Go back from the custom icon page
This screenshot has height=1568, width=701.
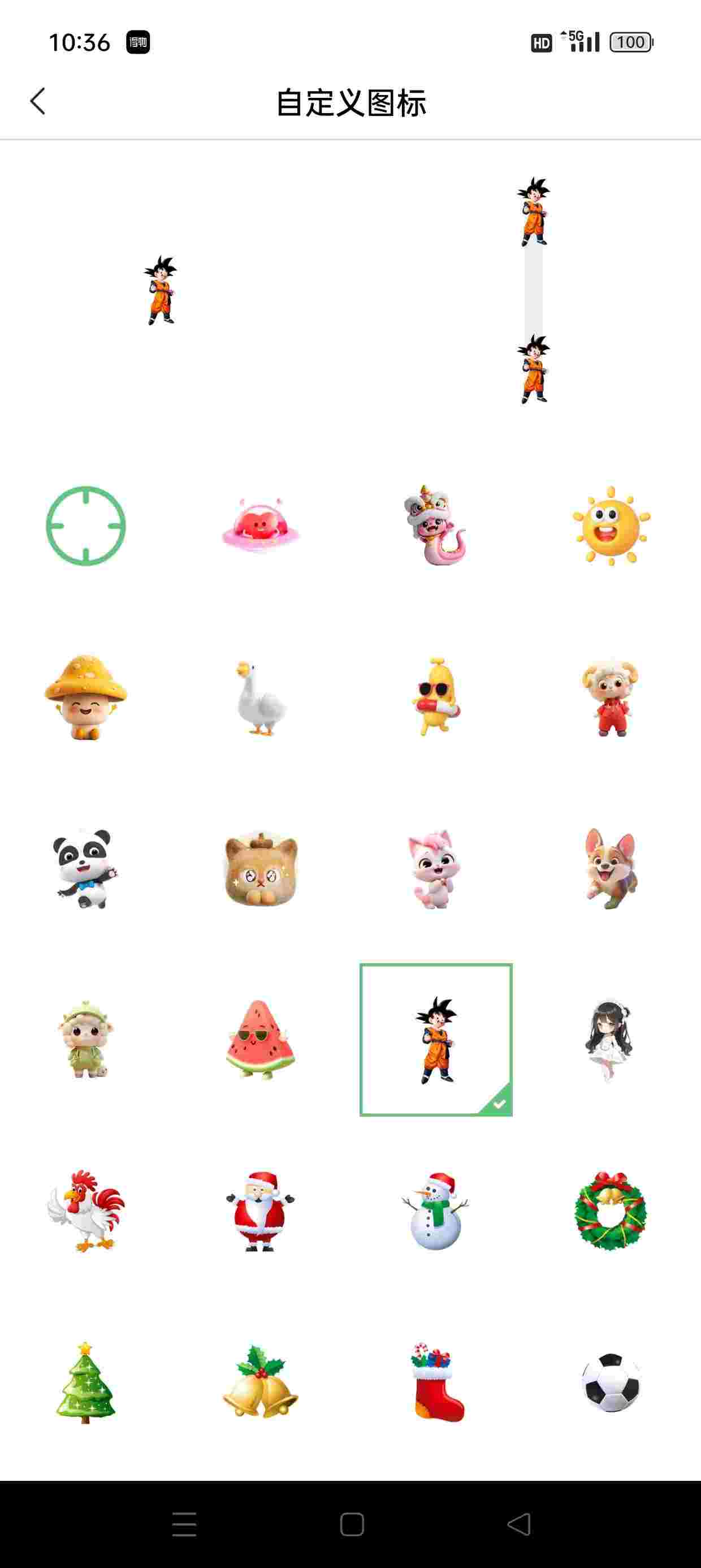[x=38, y=101]
